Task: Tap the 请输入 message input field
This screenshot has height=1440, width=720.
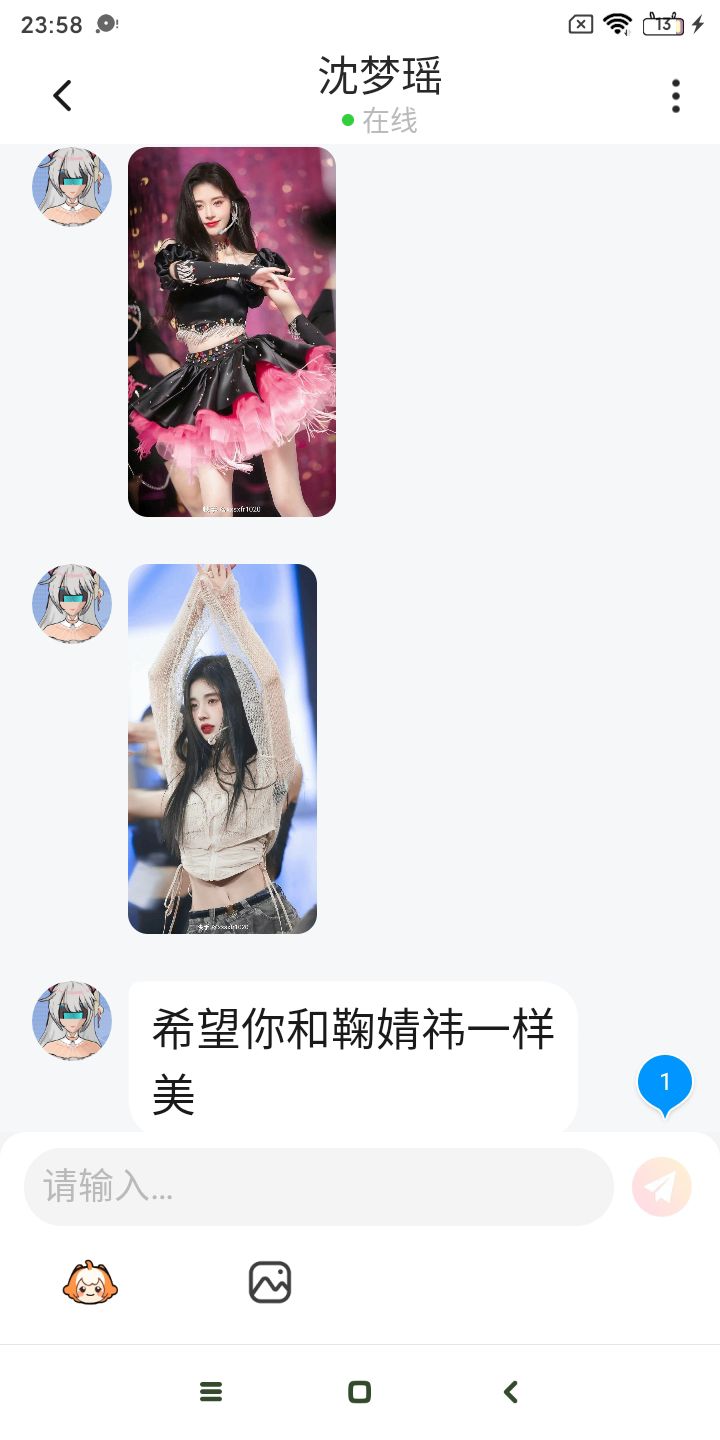Action: [x=319, y=1187]
